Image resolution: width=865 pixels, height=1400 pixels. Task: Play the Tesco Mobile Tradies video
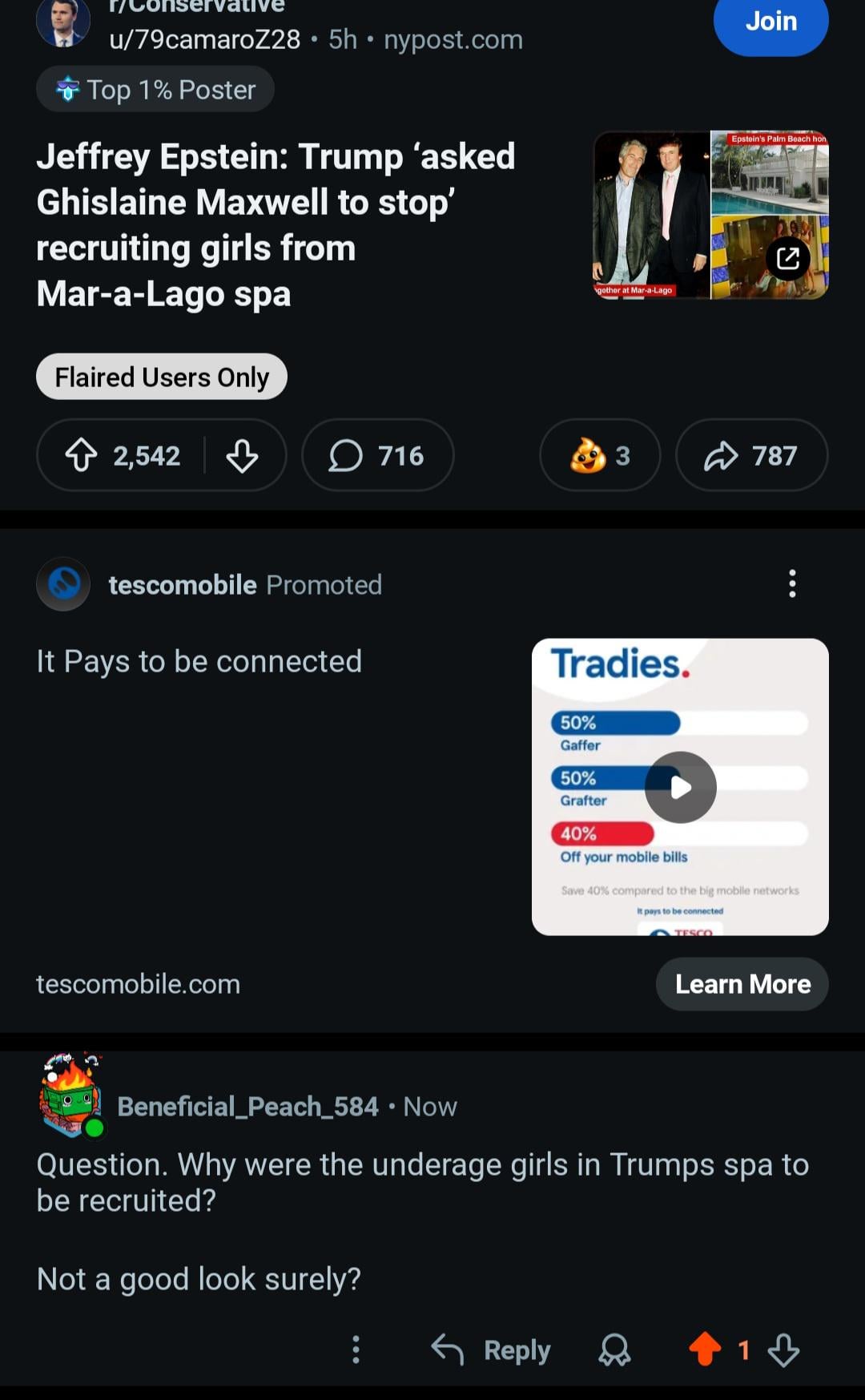click(680, 787)
